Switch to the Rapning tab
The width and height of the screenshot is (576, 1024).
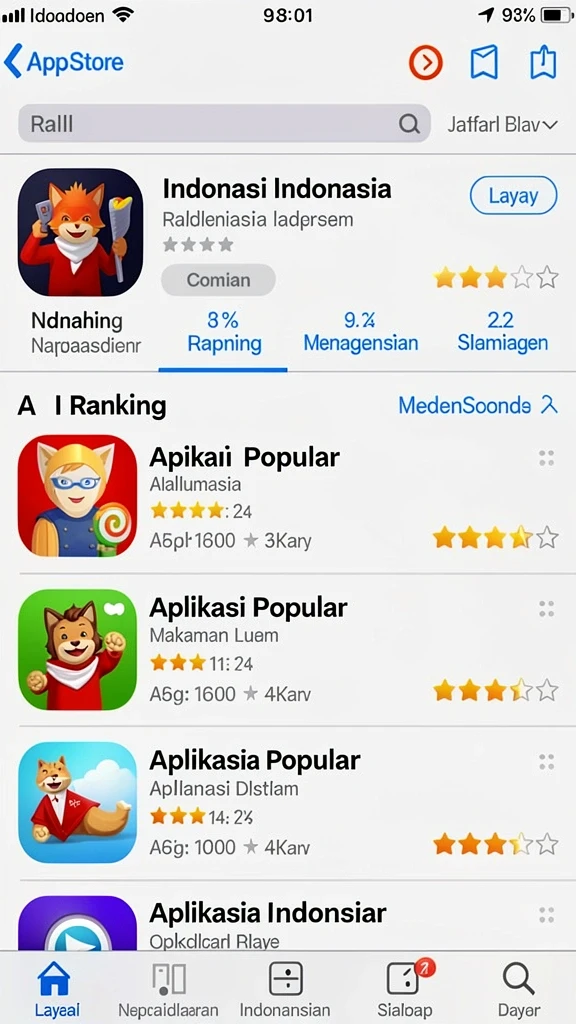[224, 332]
